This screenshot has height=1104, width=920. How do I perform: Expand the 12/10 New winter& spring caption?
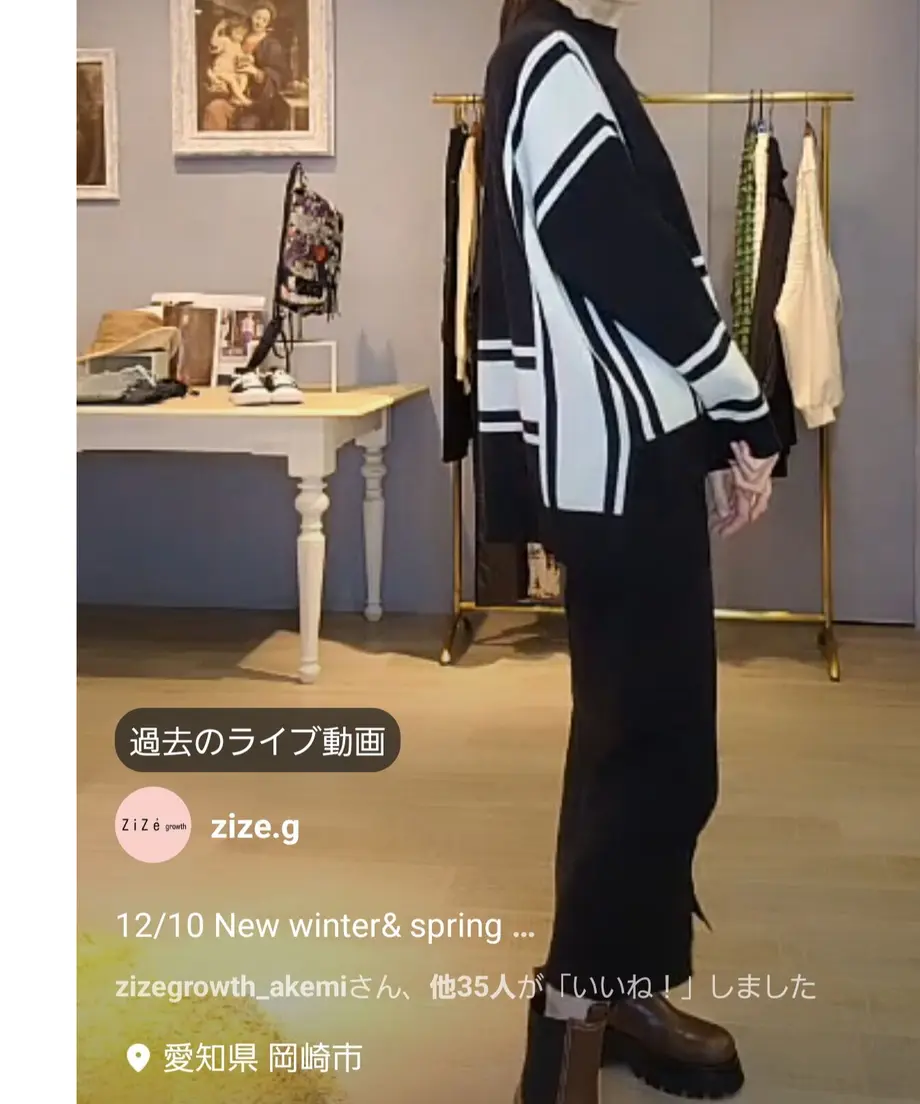(x=325, y=926)
